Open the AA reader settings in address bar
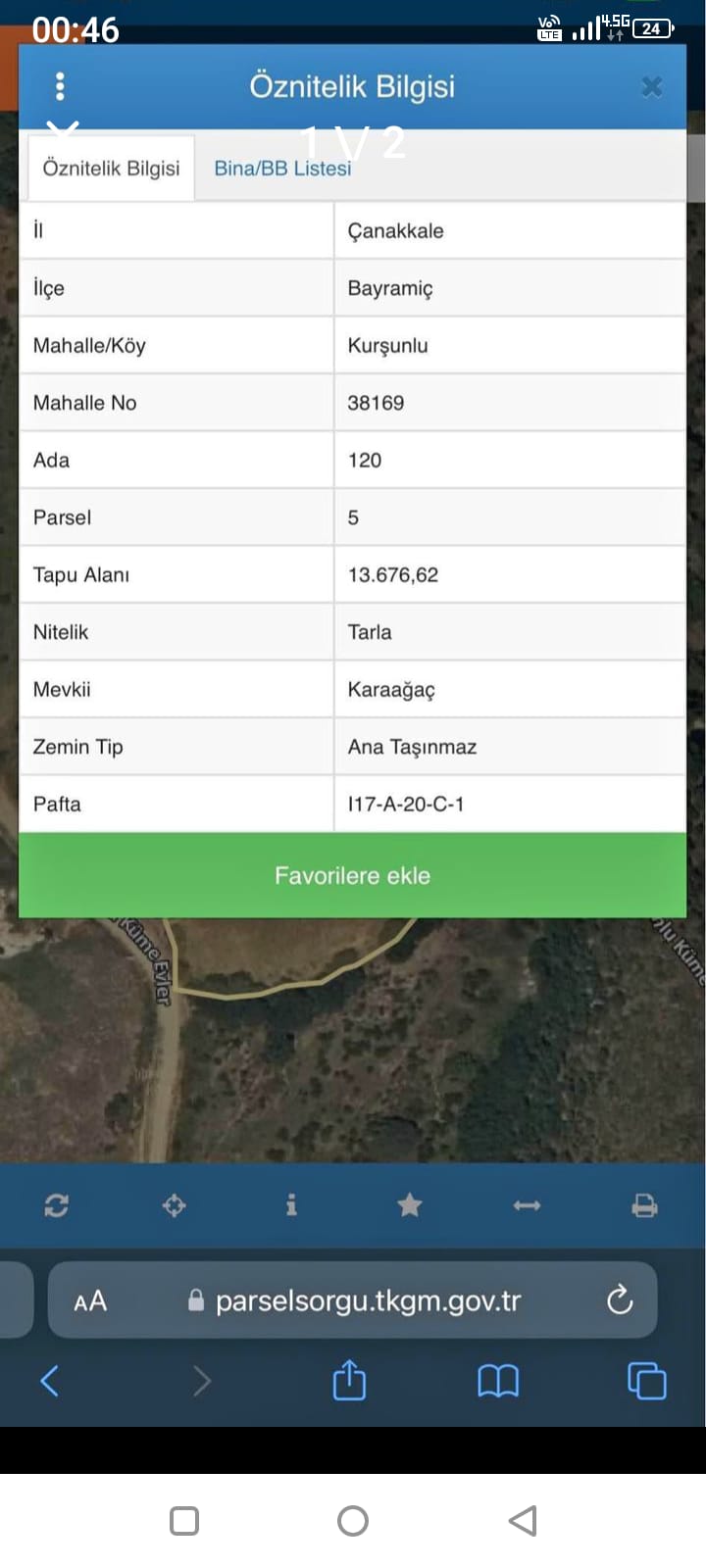Screen dimensions: 706x1568 [90, 1301]
